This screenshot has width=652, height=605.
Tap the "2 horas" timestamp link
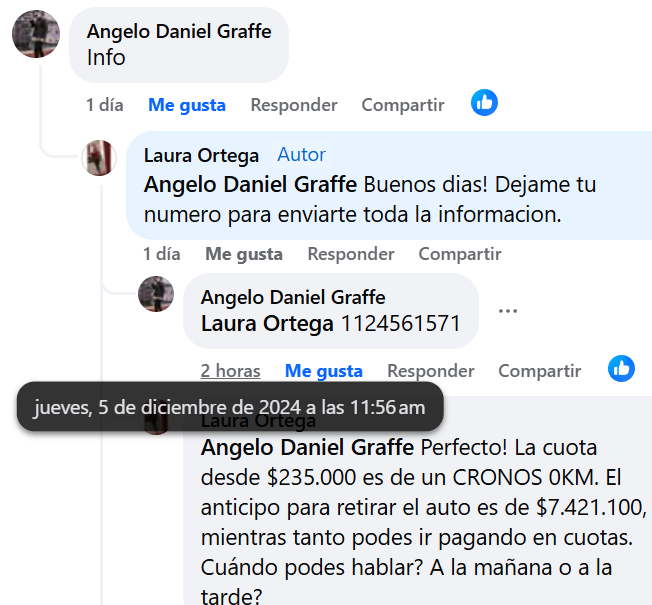tap(230, 371)
